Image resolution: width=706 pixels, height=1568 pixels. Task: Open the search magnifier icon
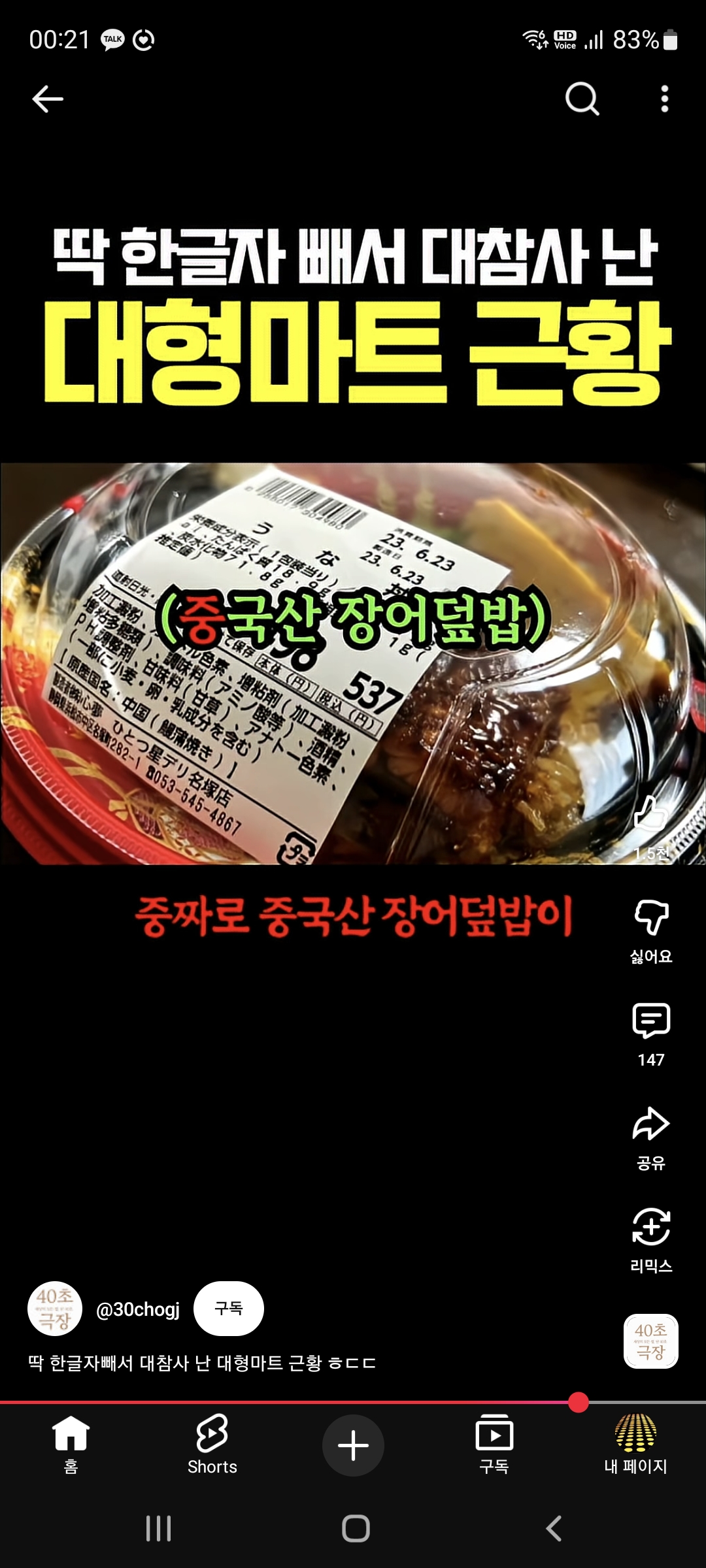(x=581, y=99)
